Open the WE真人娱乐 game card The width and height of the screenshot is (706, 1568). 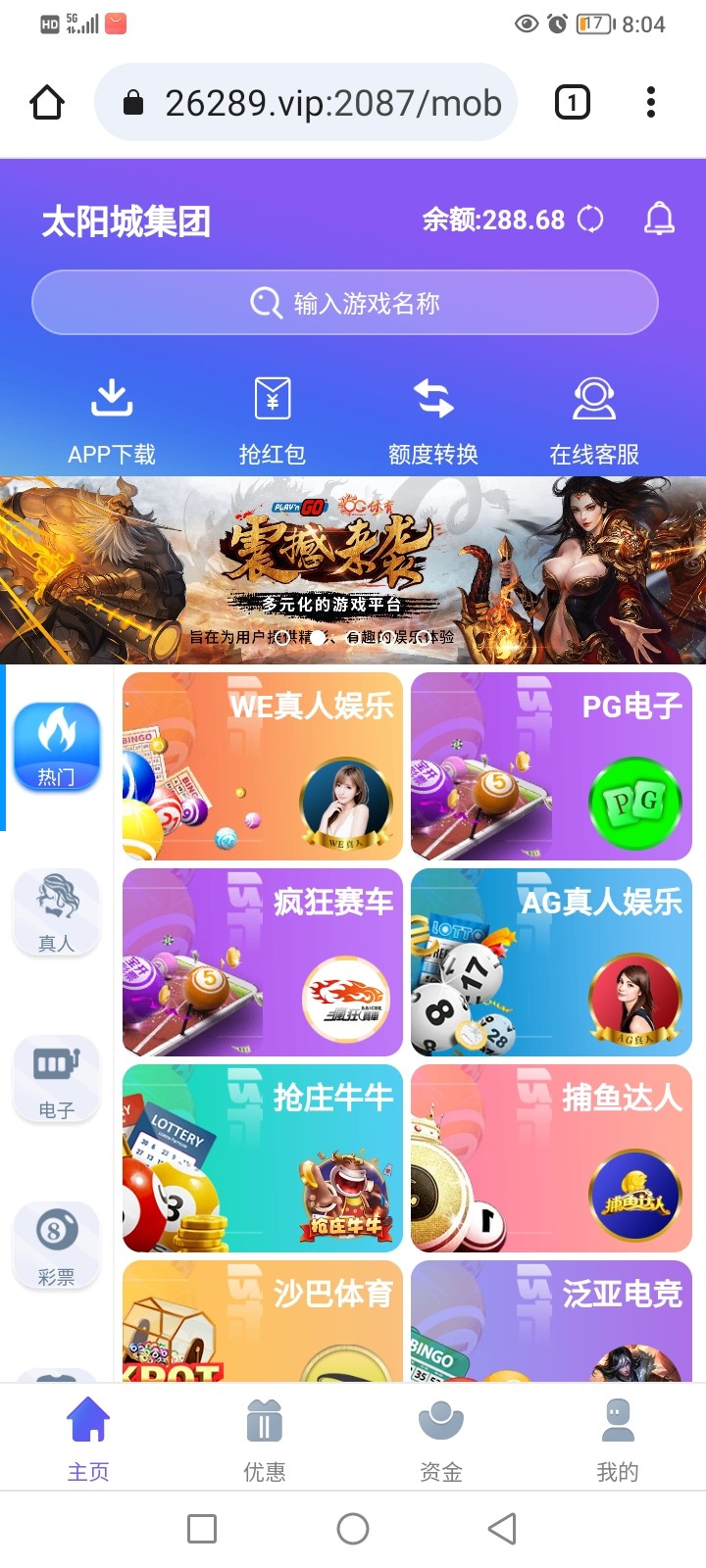point(263,766)
